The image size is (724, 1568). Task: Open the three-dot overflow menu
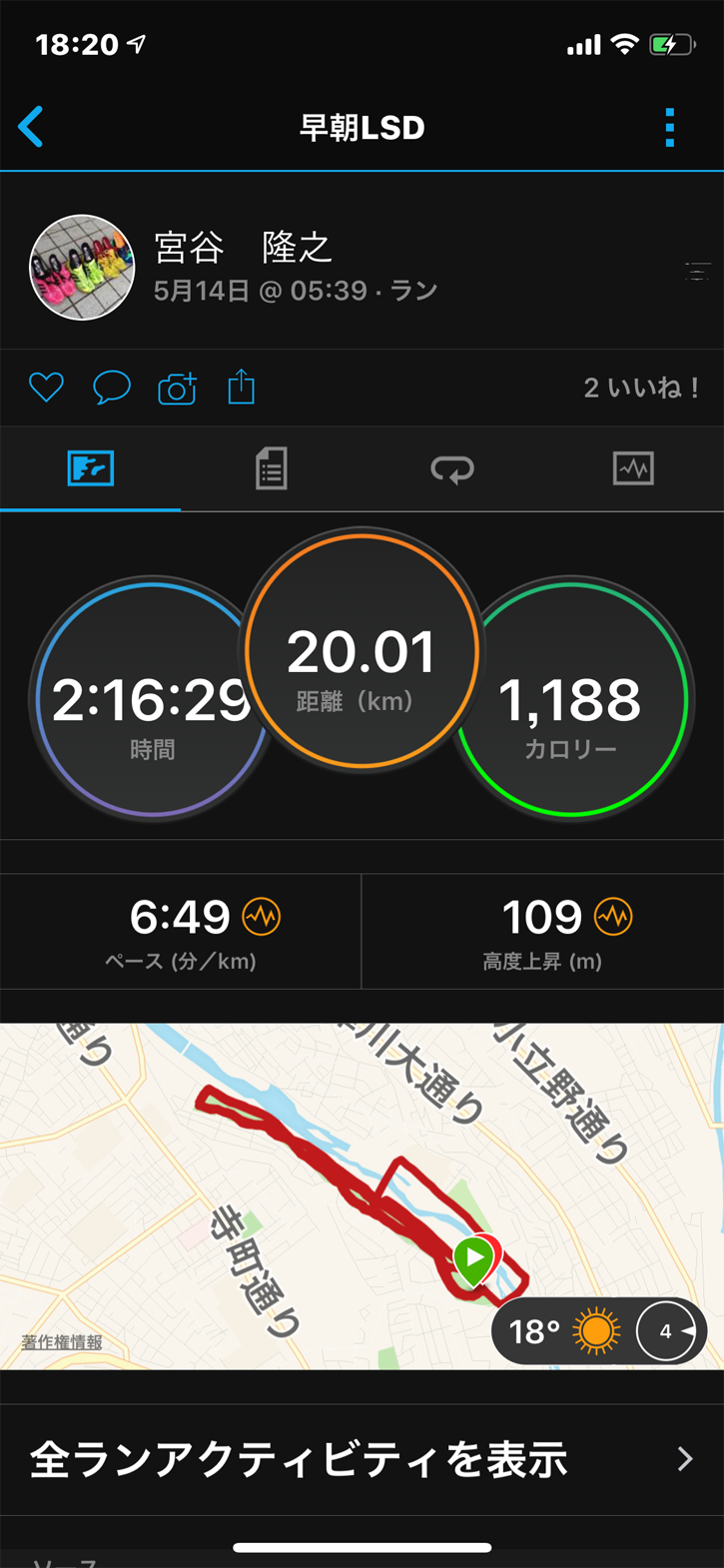pyautogui.click(x=669, y=127)
